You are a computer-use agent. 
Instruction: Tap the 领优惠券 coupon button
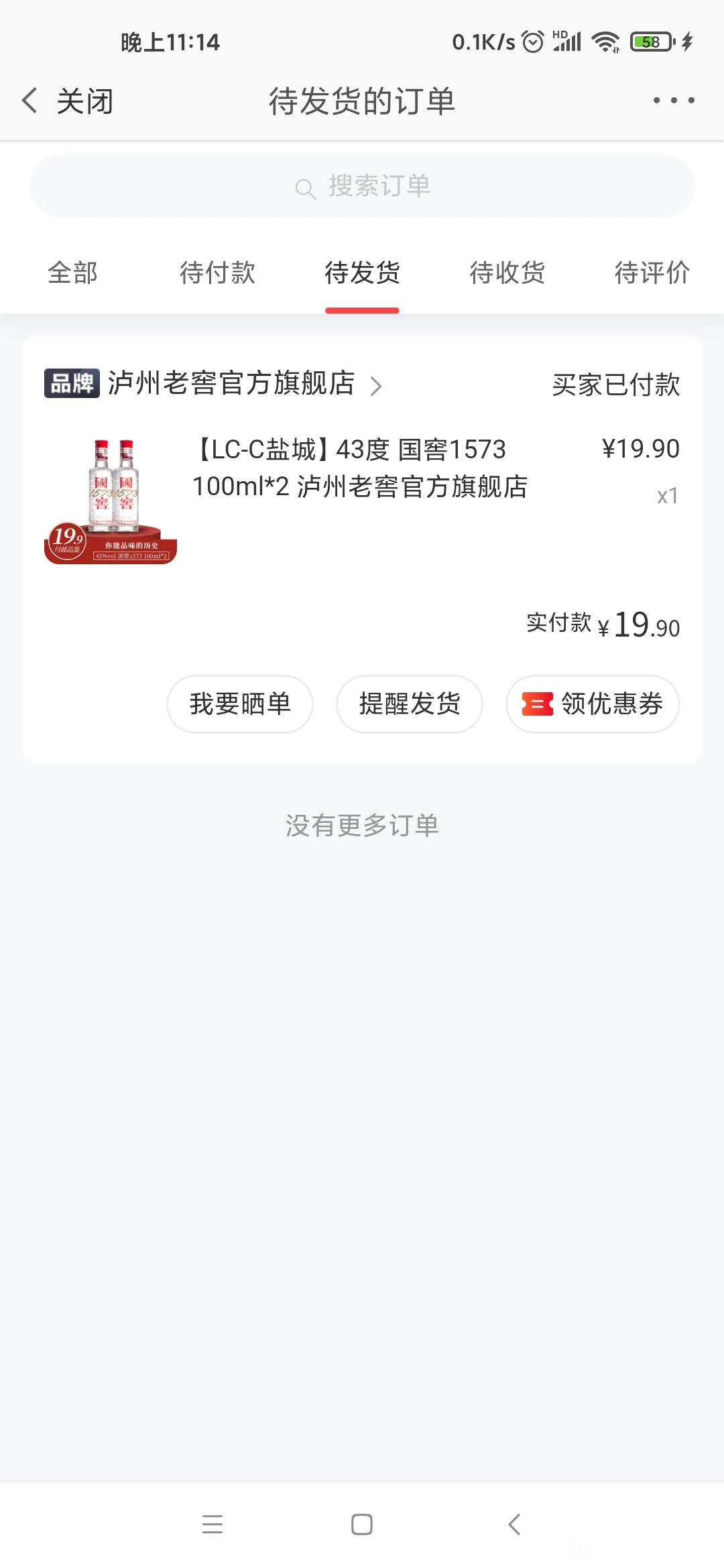tap(593, 704)
